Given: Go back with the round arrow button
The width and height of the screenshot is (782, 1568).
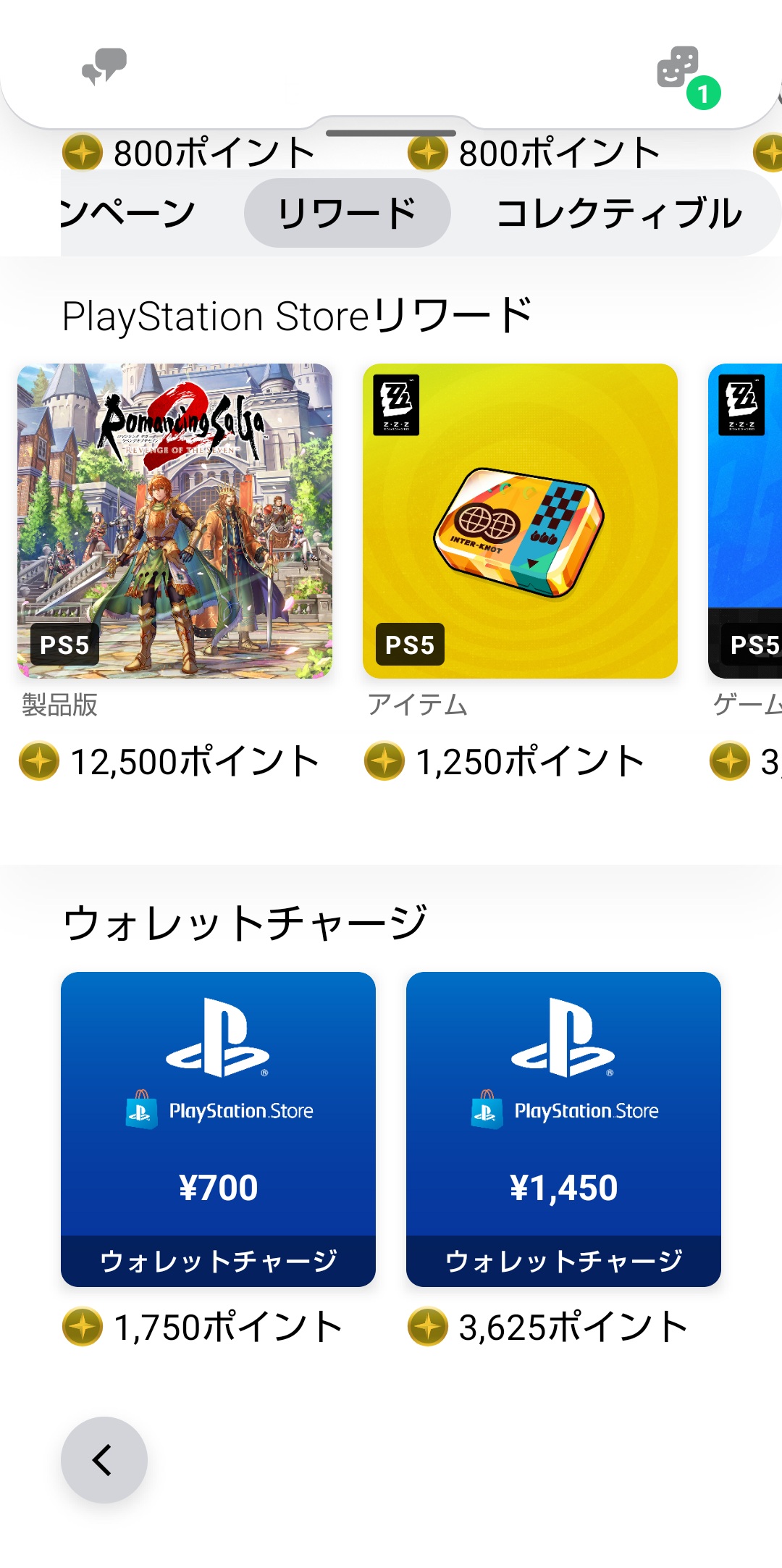Looking at the screenshot, I should point(104,1459).
